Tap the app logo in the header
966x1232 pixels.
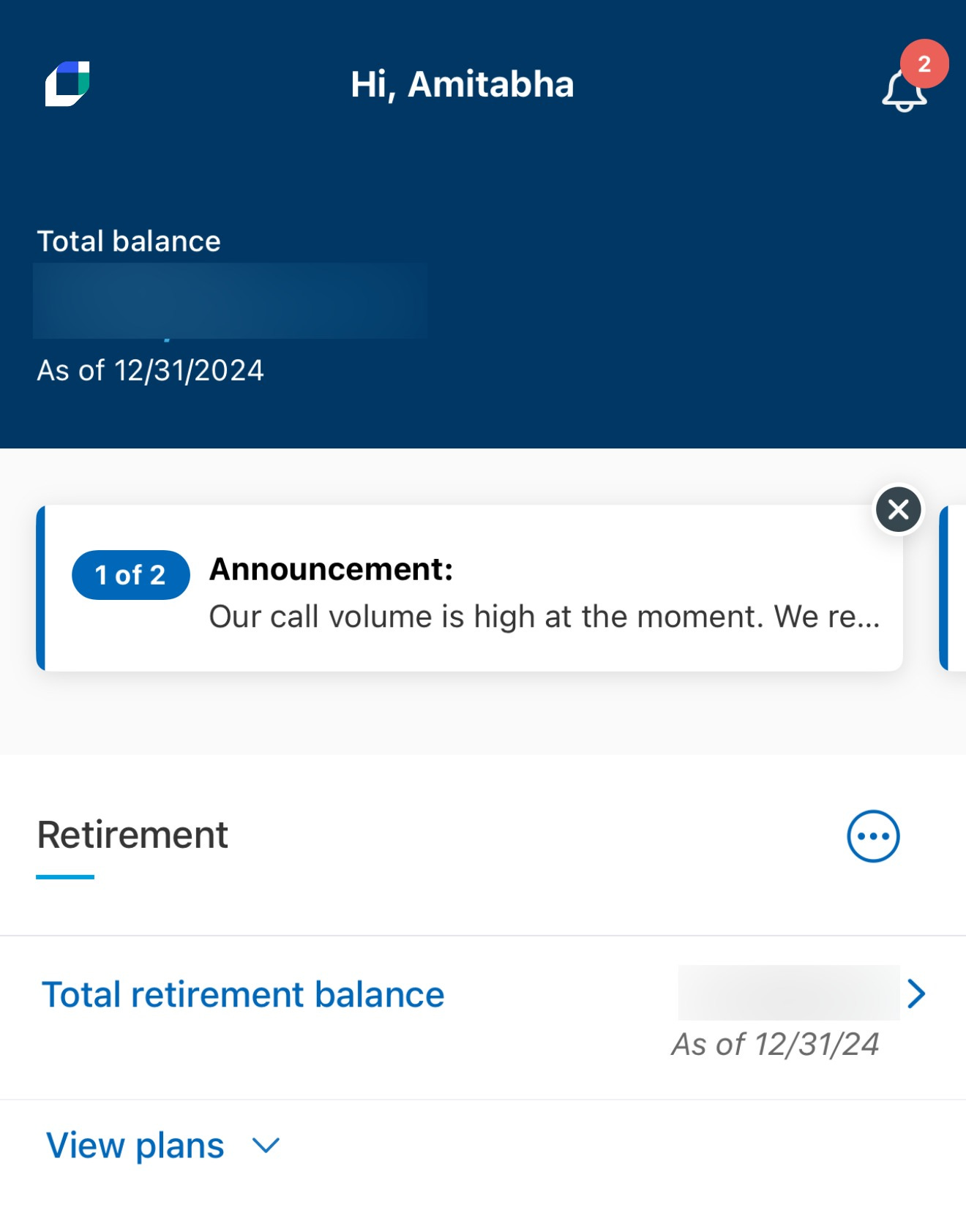67,83
